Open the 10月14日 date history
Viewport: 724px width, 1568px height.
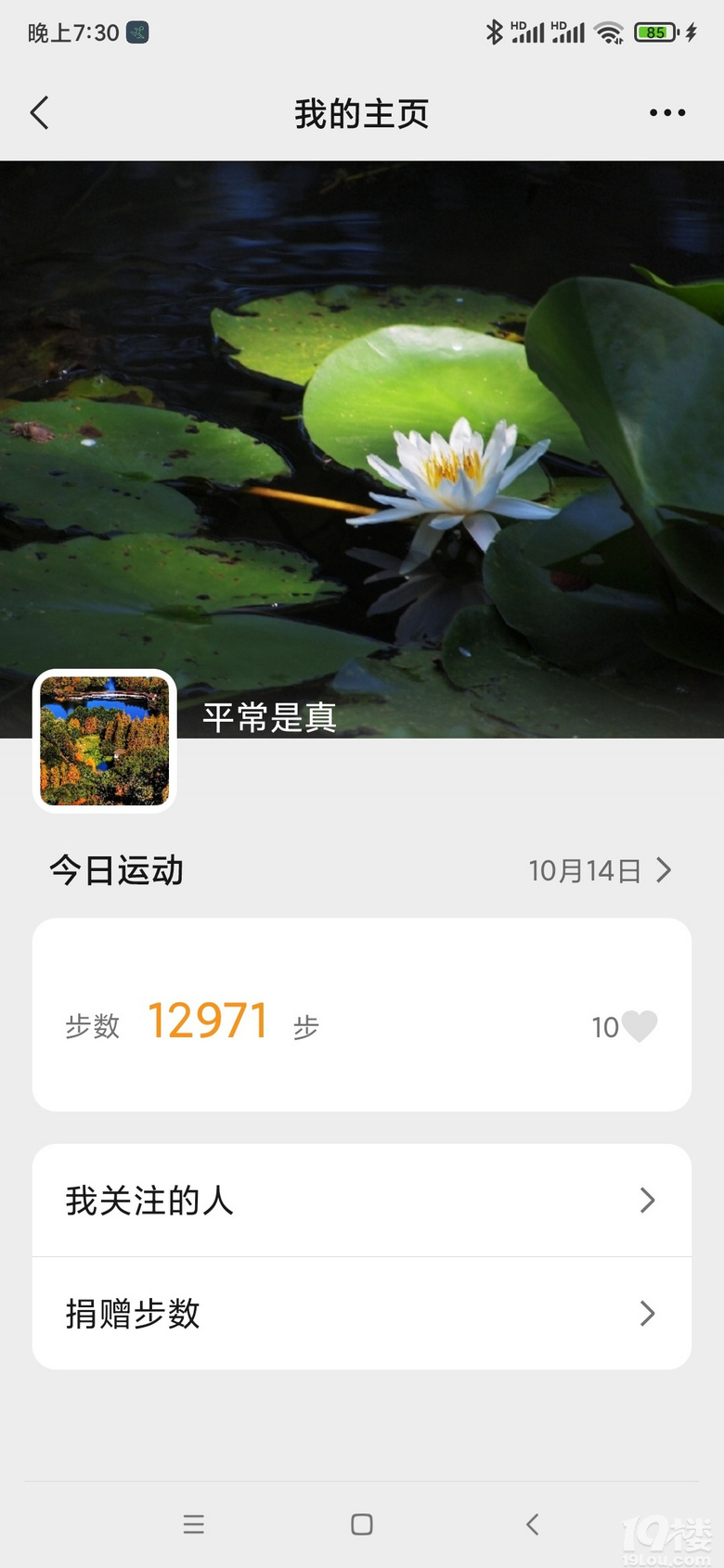point(599,870)
